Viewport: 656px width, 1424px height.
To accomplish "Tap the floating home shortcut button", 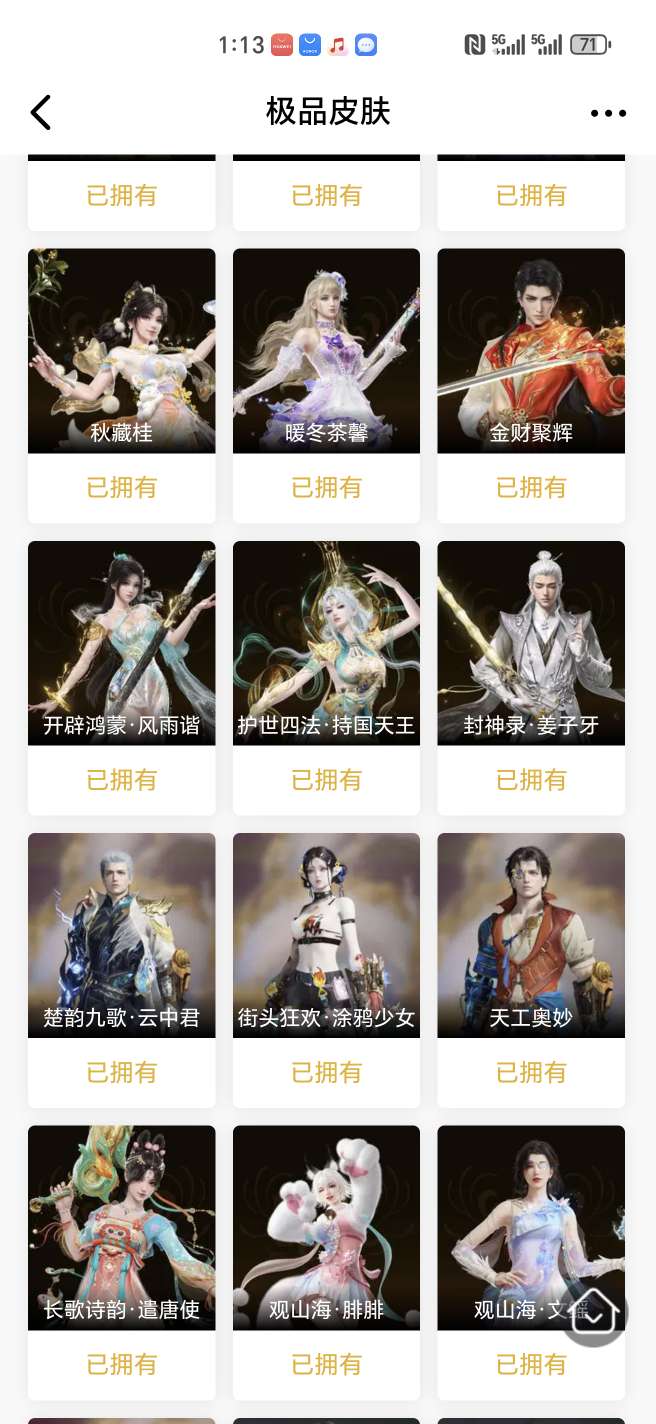I will pos(594,1313).
